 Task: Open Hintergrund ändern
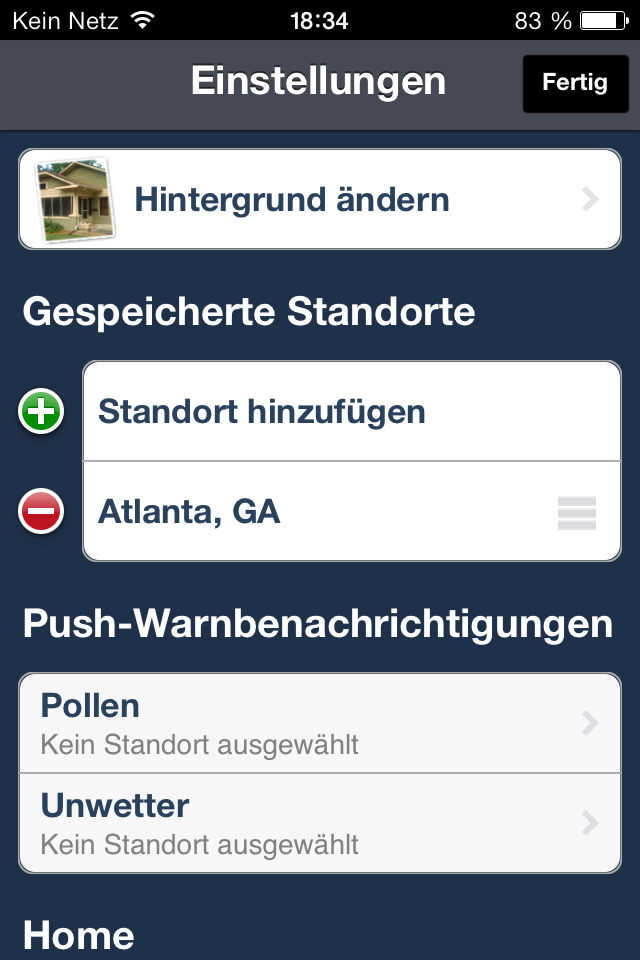[320, 200]
